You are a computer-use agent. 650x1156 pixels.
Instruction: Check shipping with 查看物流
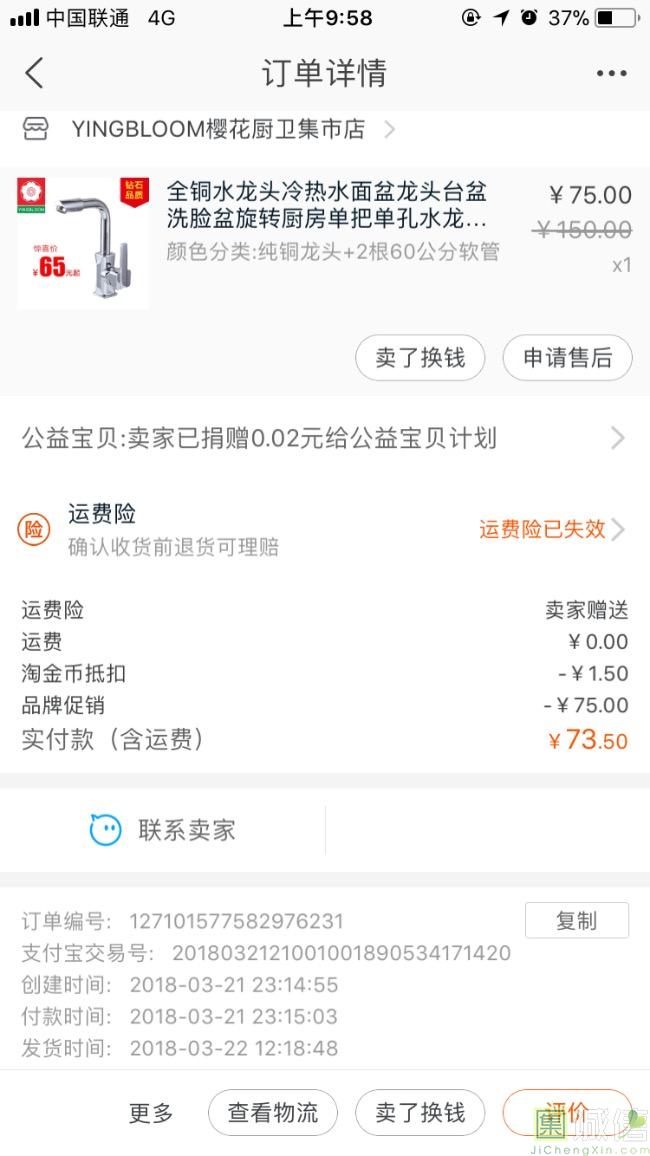[x=273, y=1113]
